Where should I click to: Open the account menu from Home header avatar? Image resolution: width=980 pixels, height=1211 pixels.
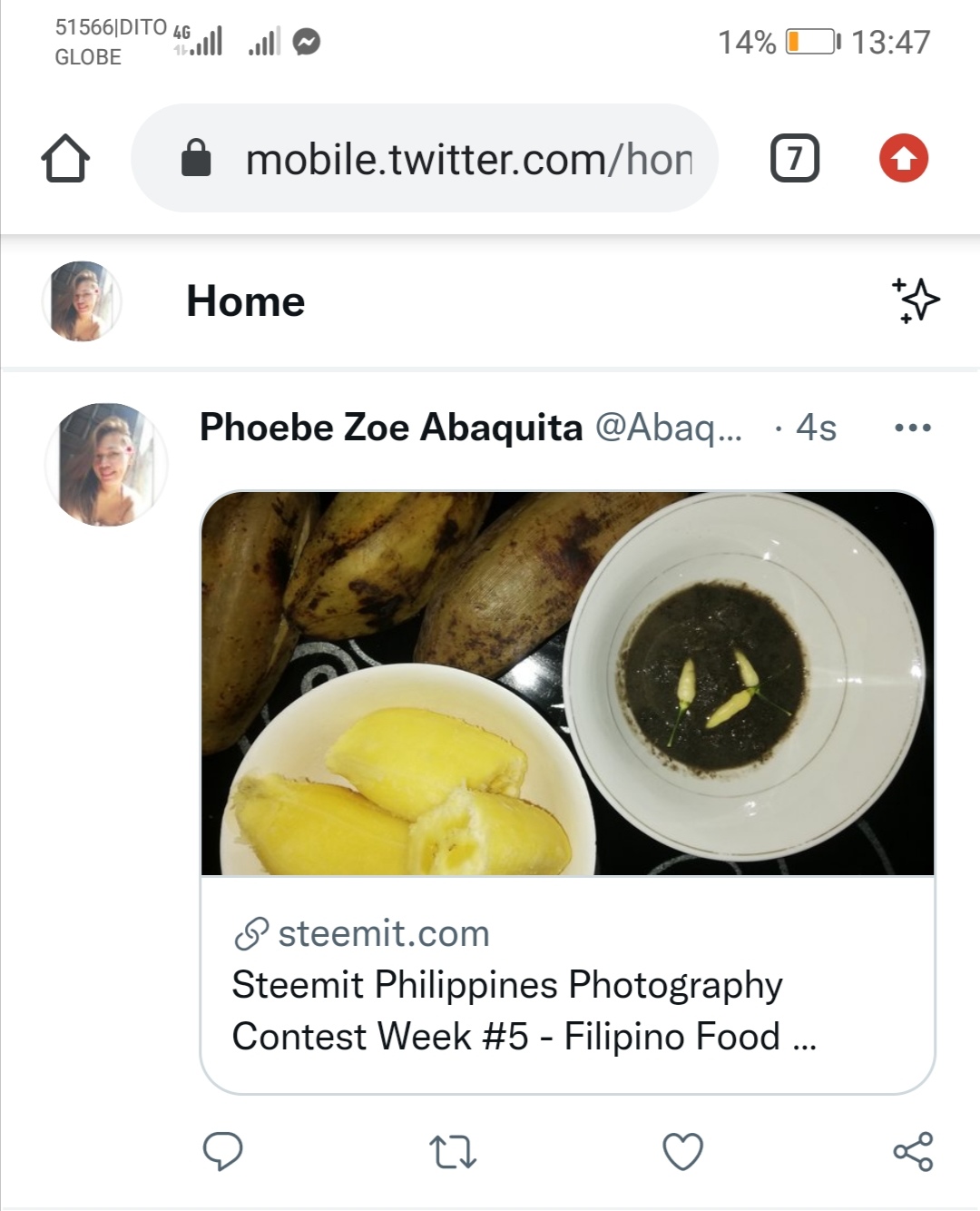82,301
